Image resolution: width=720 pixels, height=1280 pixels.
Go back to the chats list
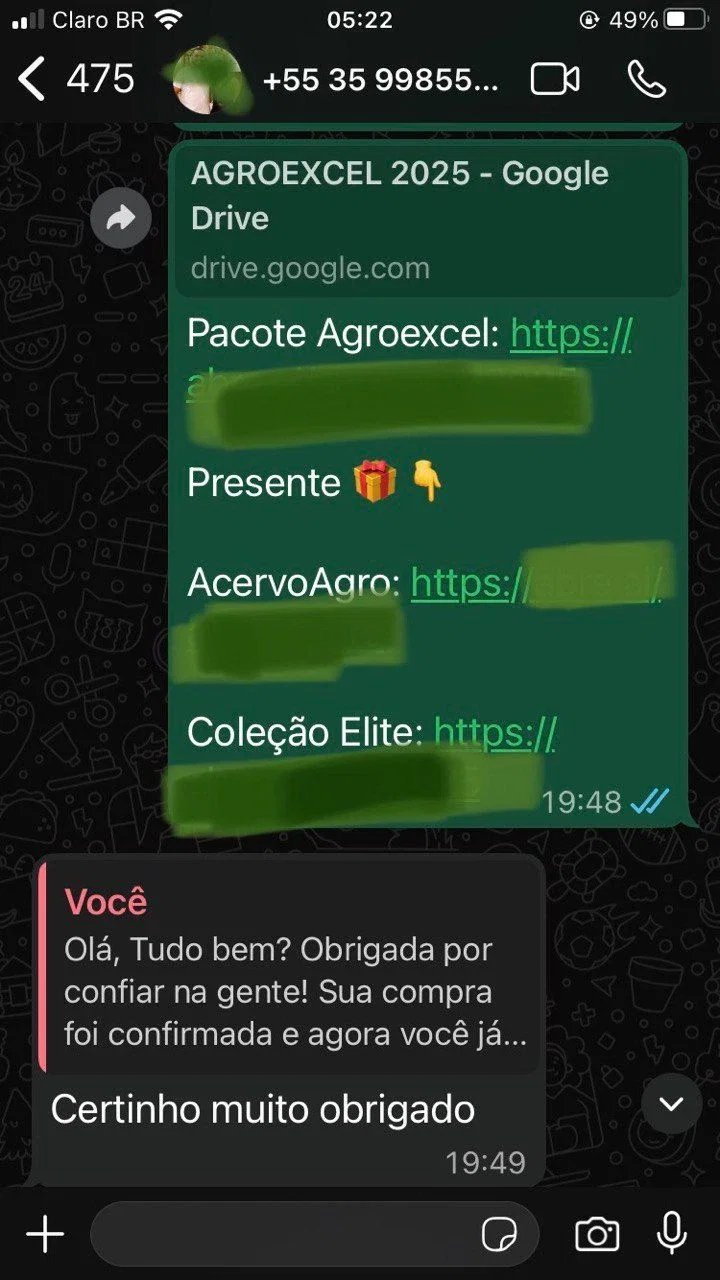coord(32,79)
